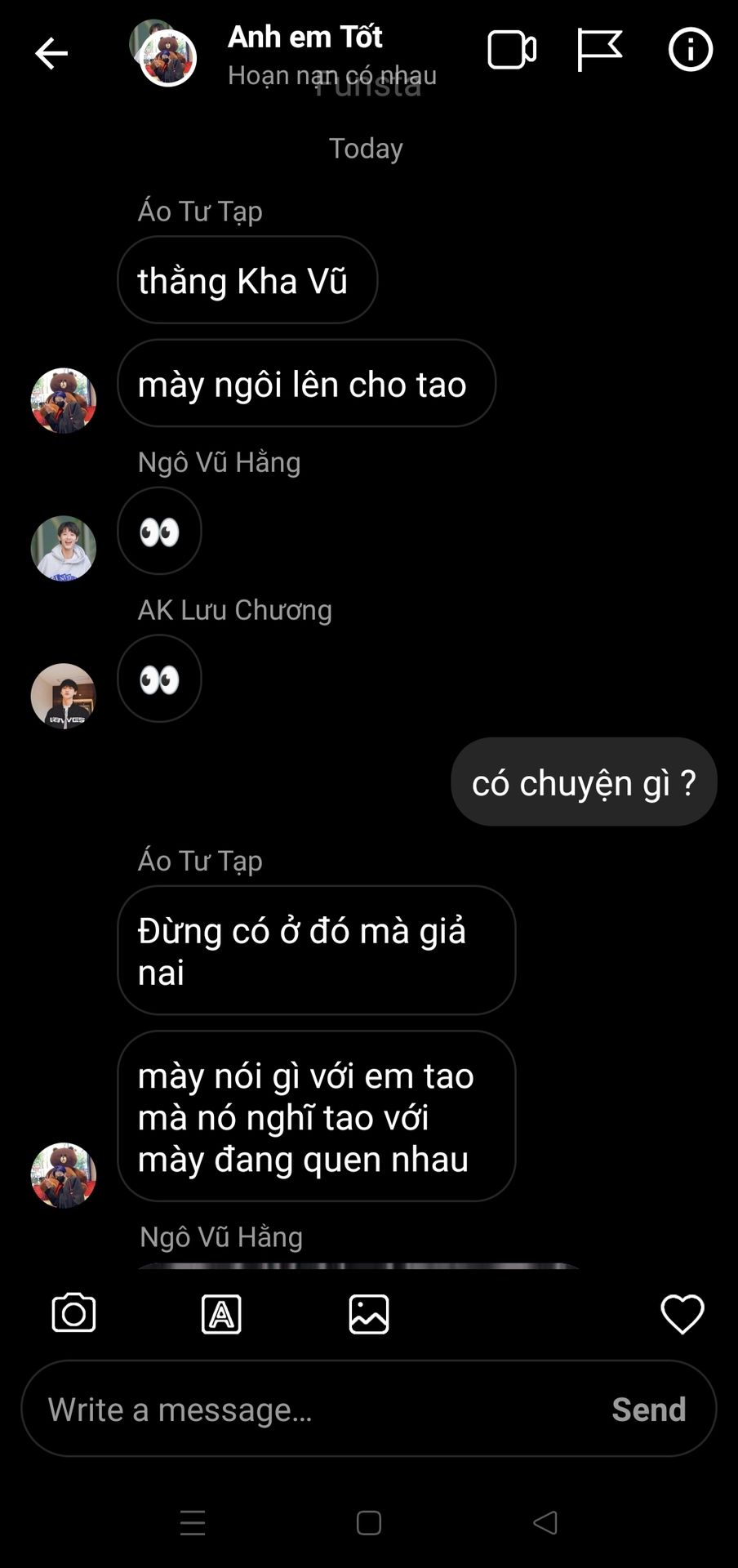738x1568 pixels.
Task: Tap the Send button
Action: pyautogui.click(x=648, y=1409)
